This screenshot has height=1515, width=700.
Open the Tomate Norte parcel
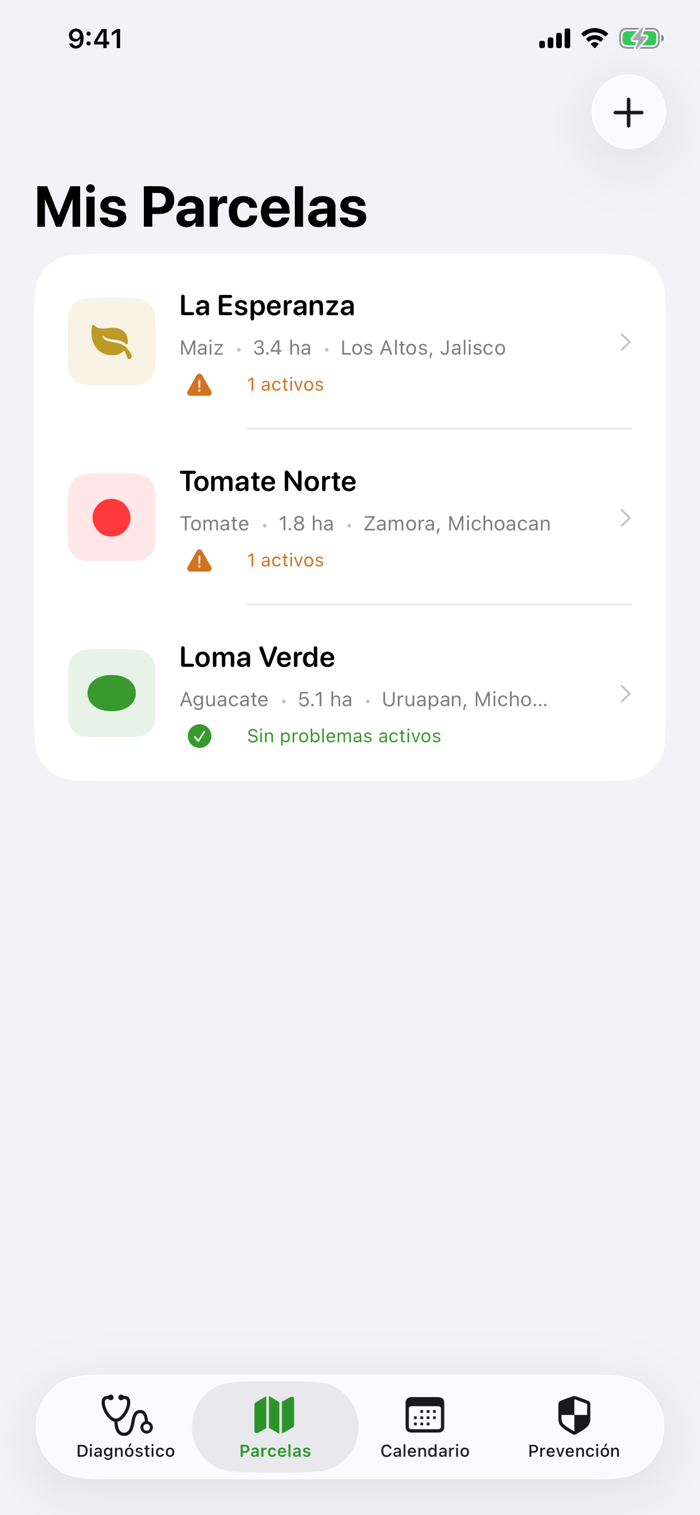[x=350, y=518]
